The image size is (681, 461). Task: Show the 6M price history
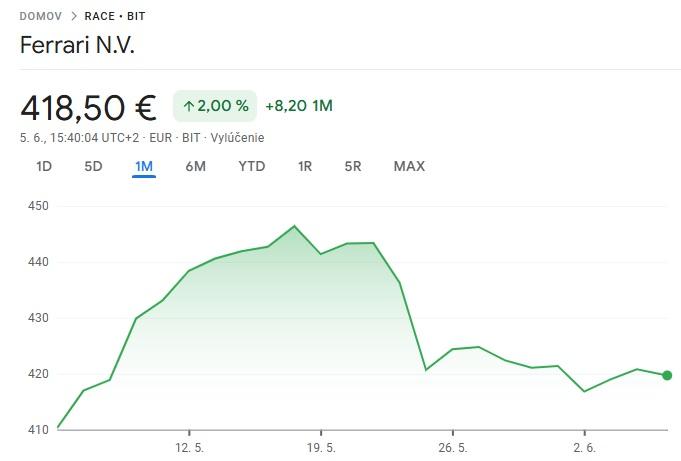click(x=195, y=166)
